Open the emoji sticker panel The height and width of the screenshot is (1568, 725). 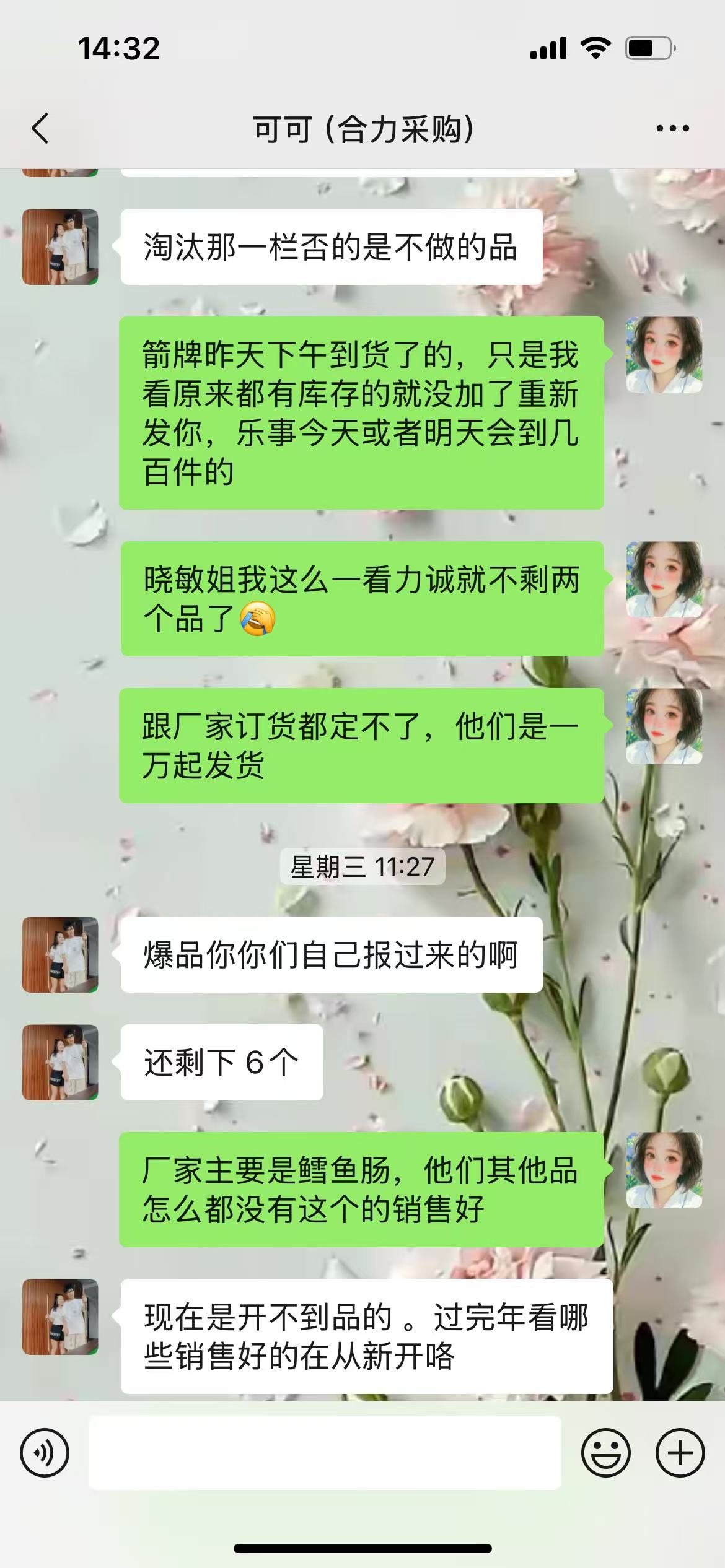[x=605, y=1453]
